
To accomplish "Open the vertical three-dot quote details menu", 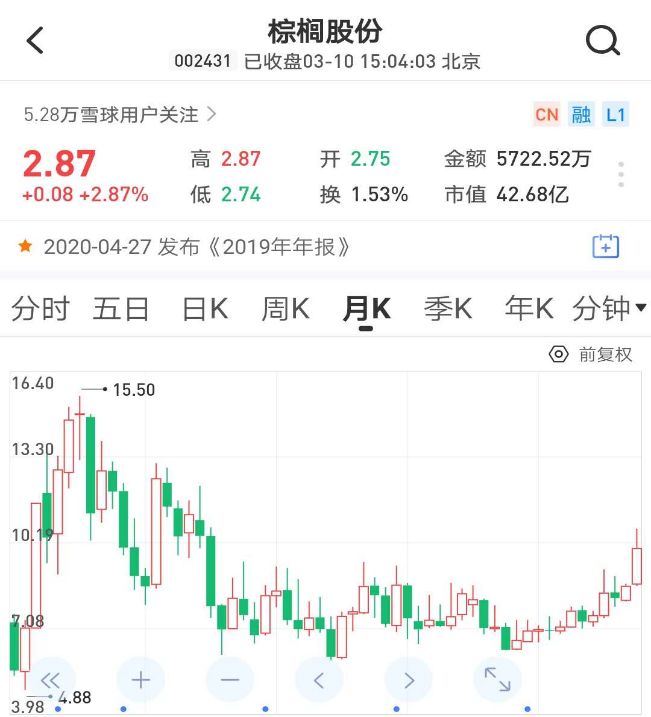I will click(x=621, y=175).
